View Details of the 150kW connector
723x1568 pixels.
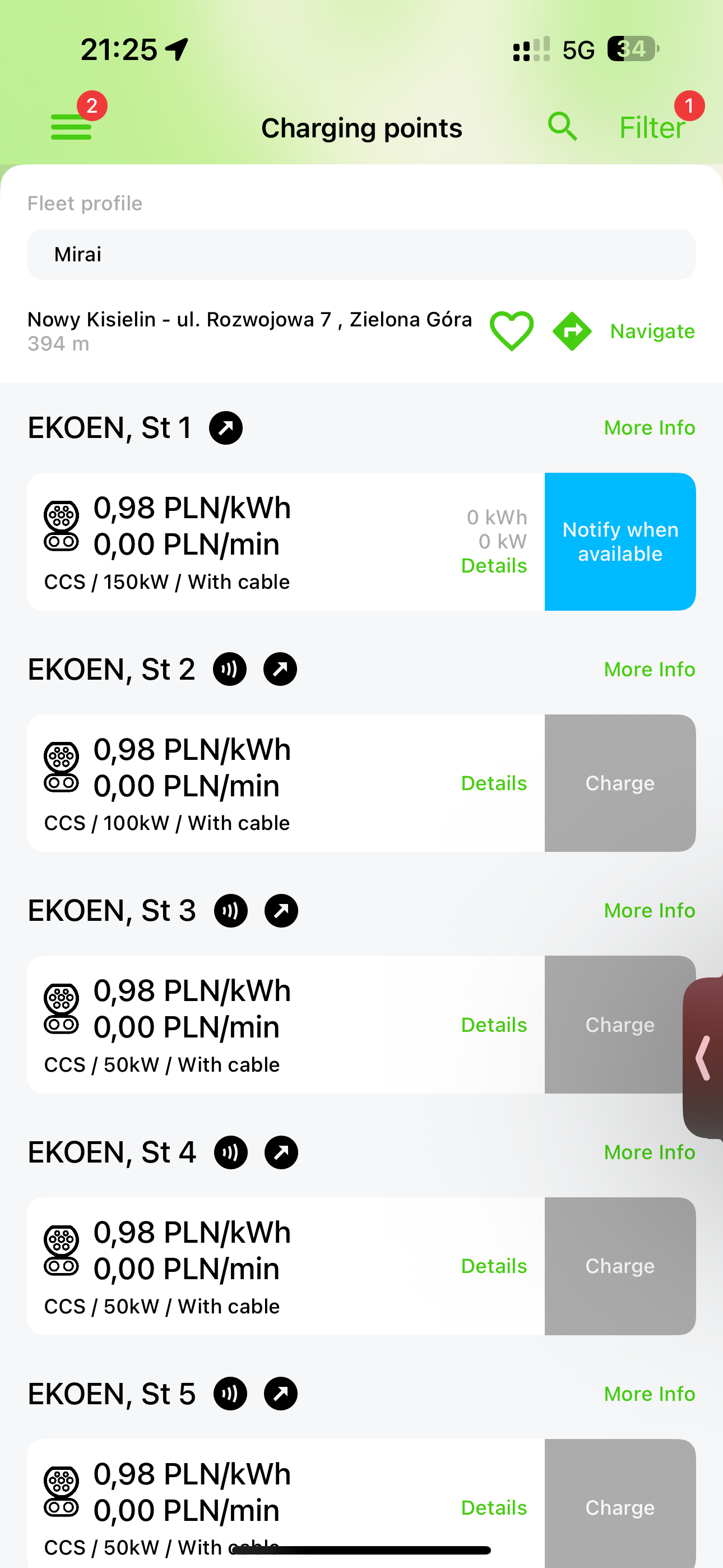click(x=494, y=565)
